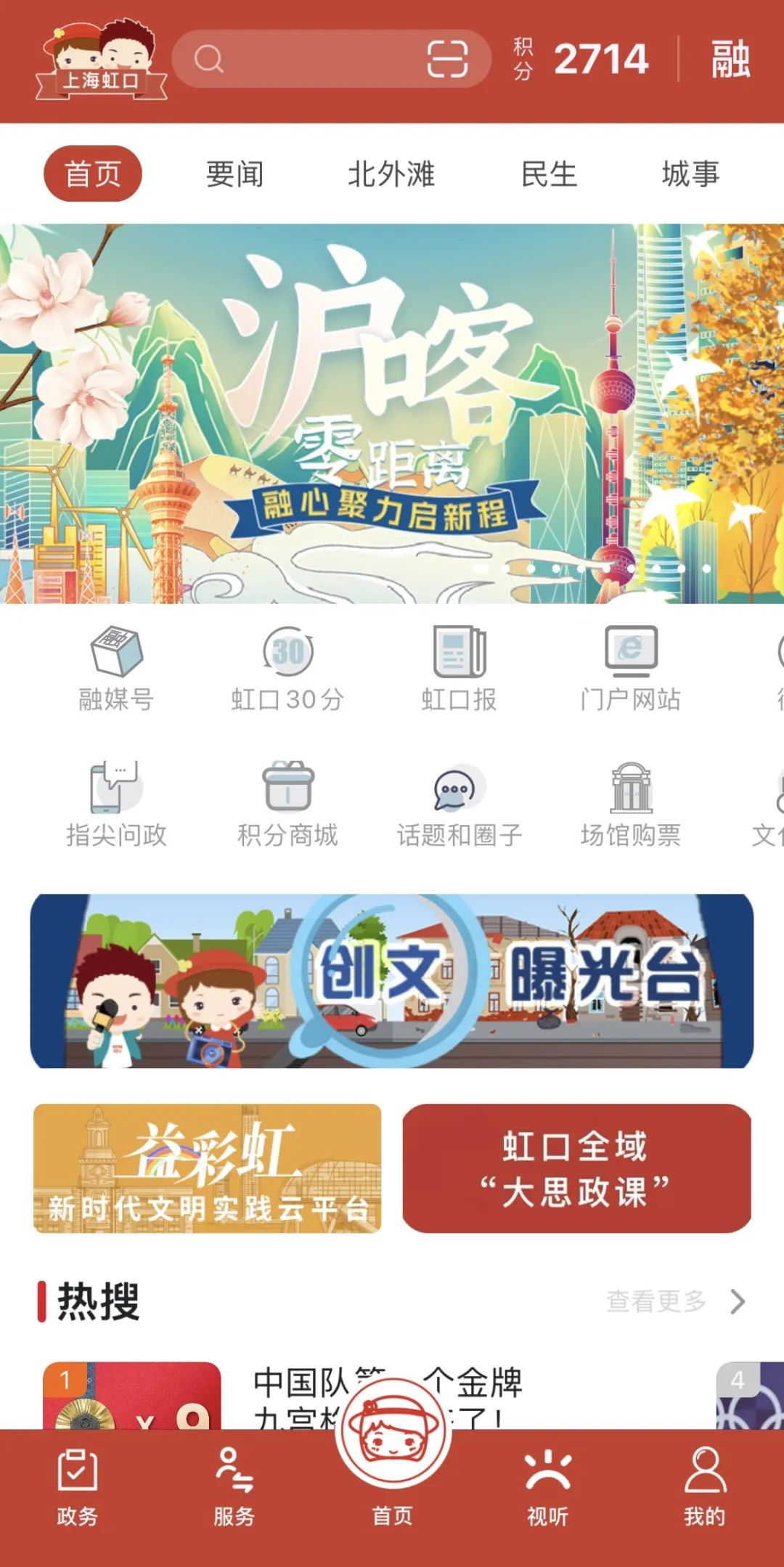The height and width of the screenshot is (1567, 784).
Task: View more hot searches via 查看更多
Action: [675, 1301]
